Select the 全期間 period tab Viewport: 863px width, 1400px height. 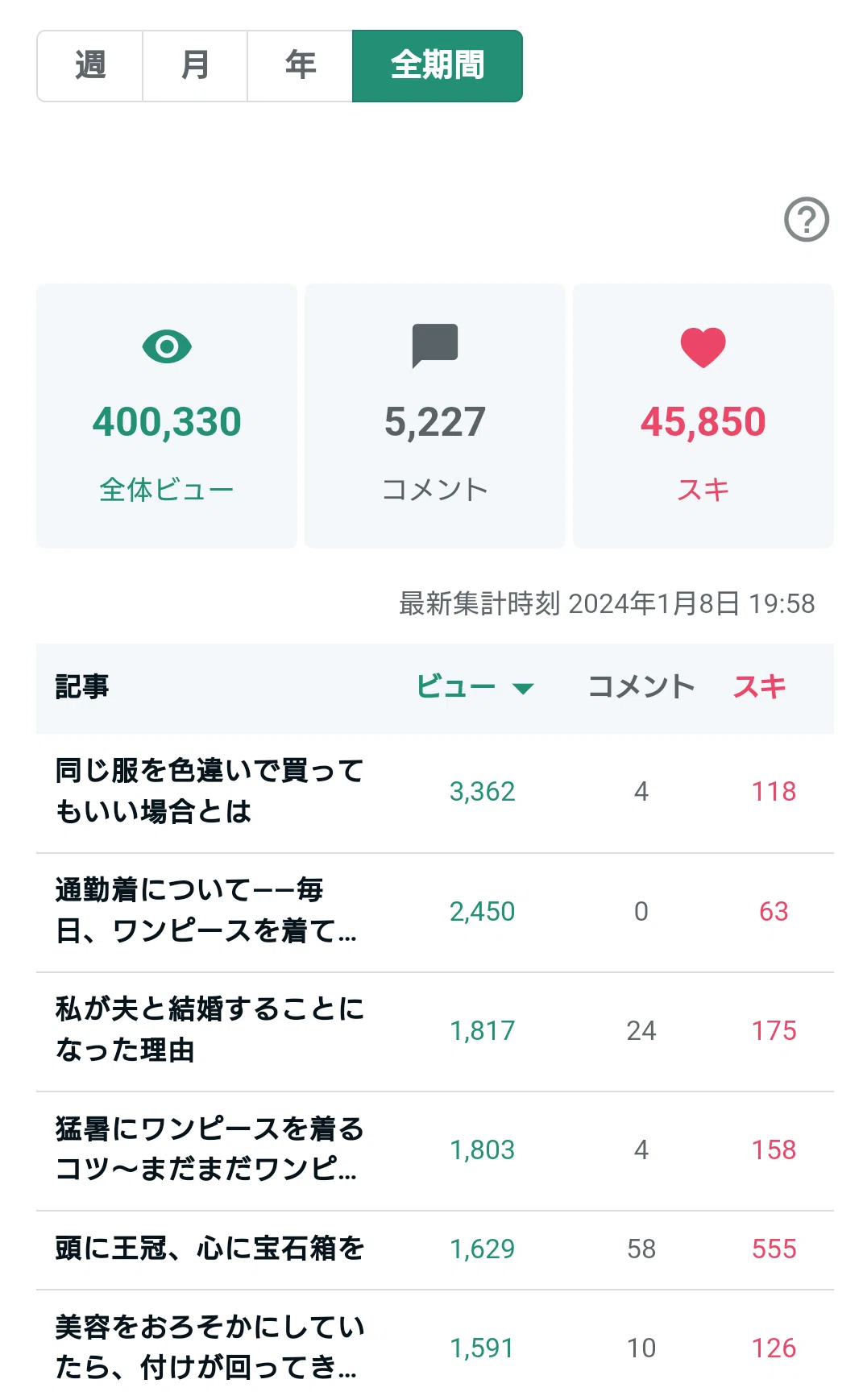point(438,66)
